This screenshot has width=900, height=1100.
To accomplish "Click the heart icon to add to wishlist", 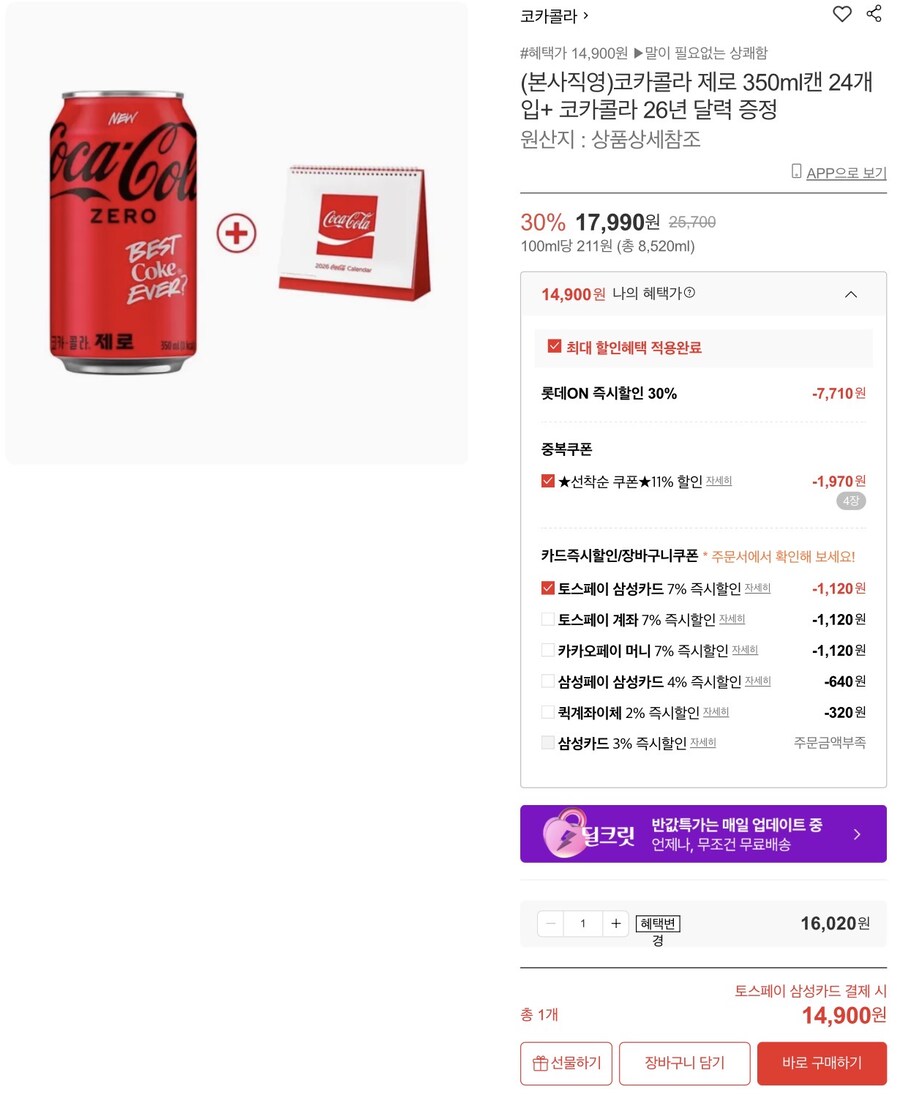I will pyautogui.click(x=842, y=14).
